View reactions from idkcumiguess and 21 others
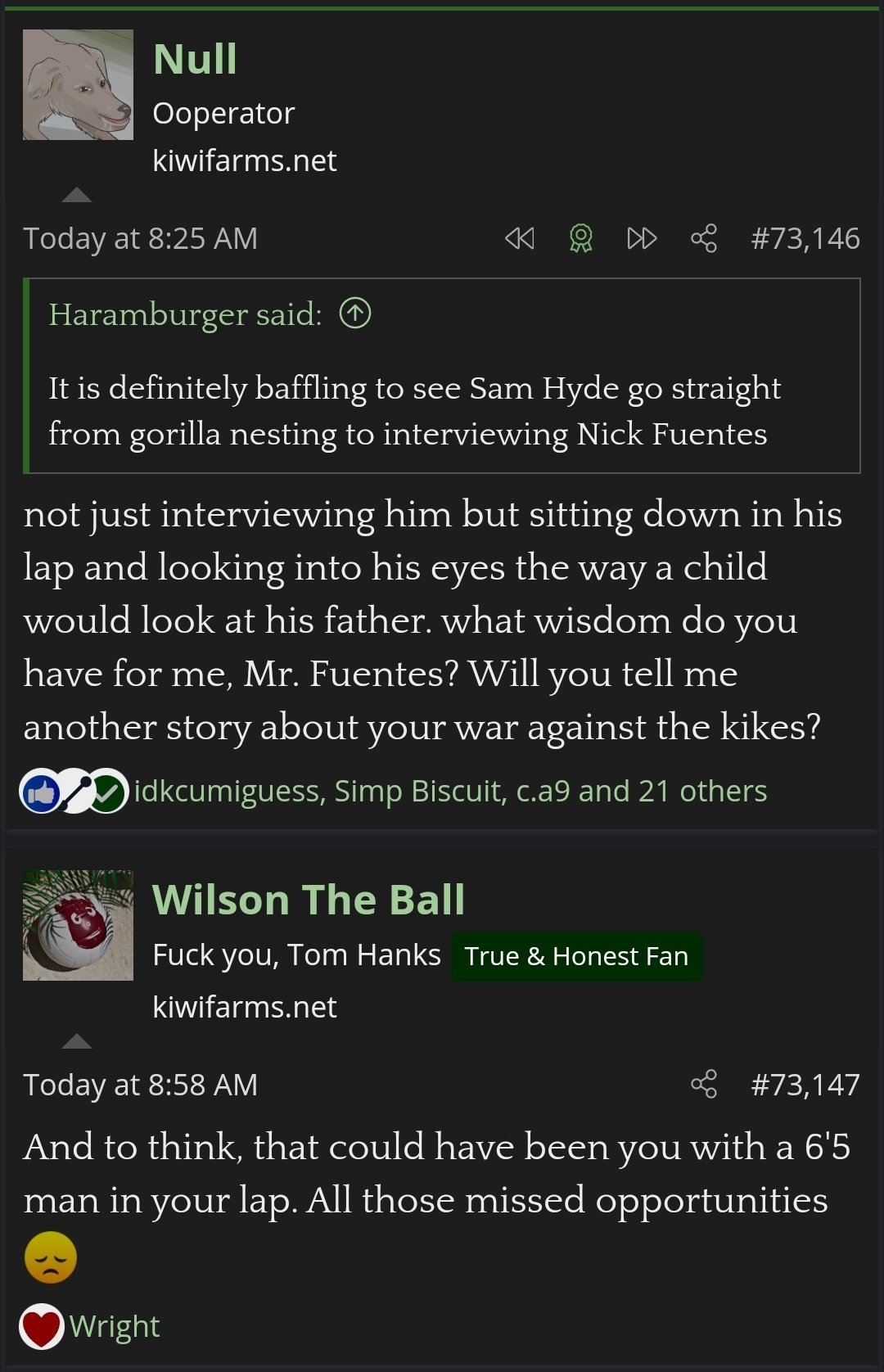The height and width of the screenshot is (1372, 884). (x=449, y=791)
